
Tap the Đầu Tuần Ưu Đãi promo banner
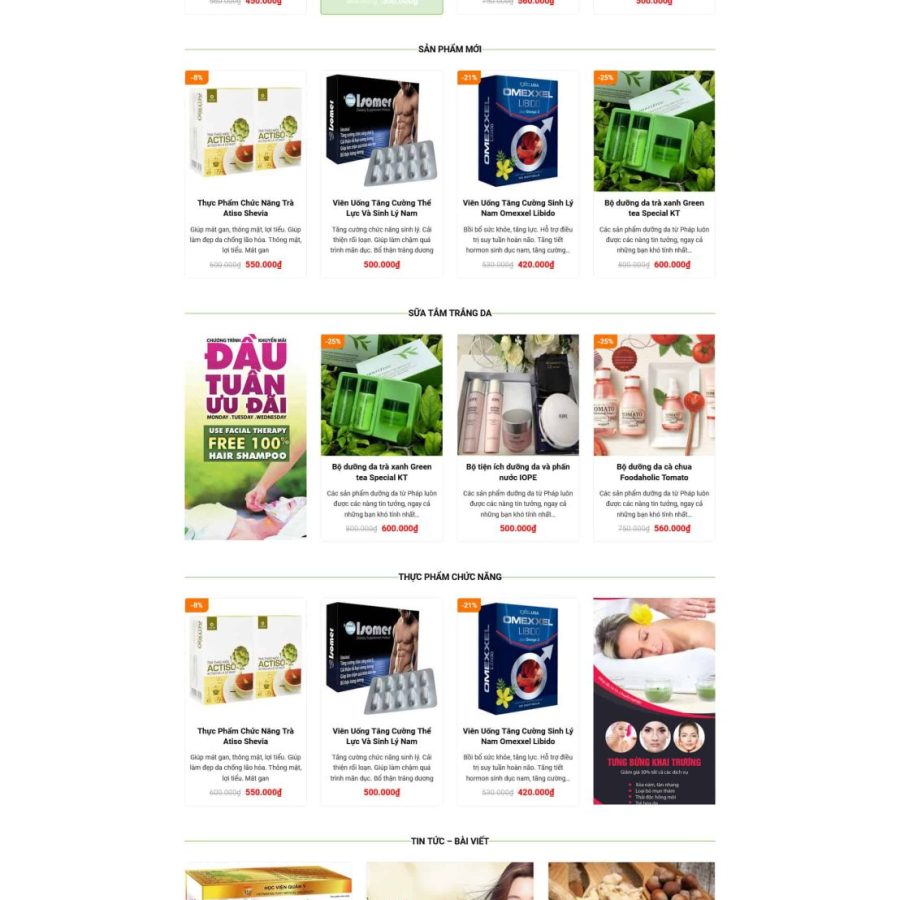245,437
